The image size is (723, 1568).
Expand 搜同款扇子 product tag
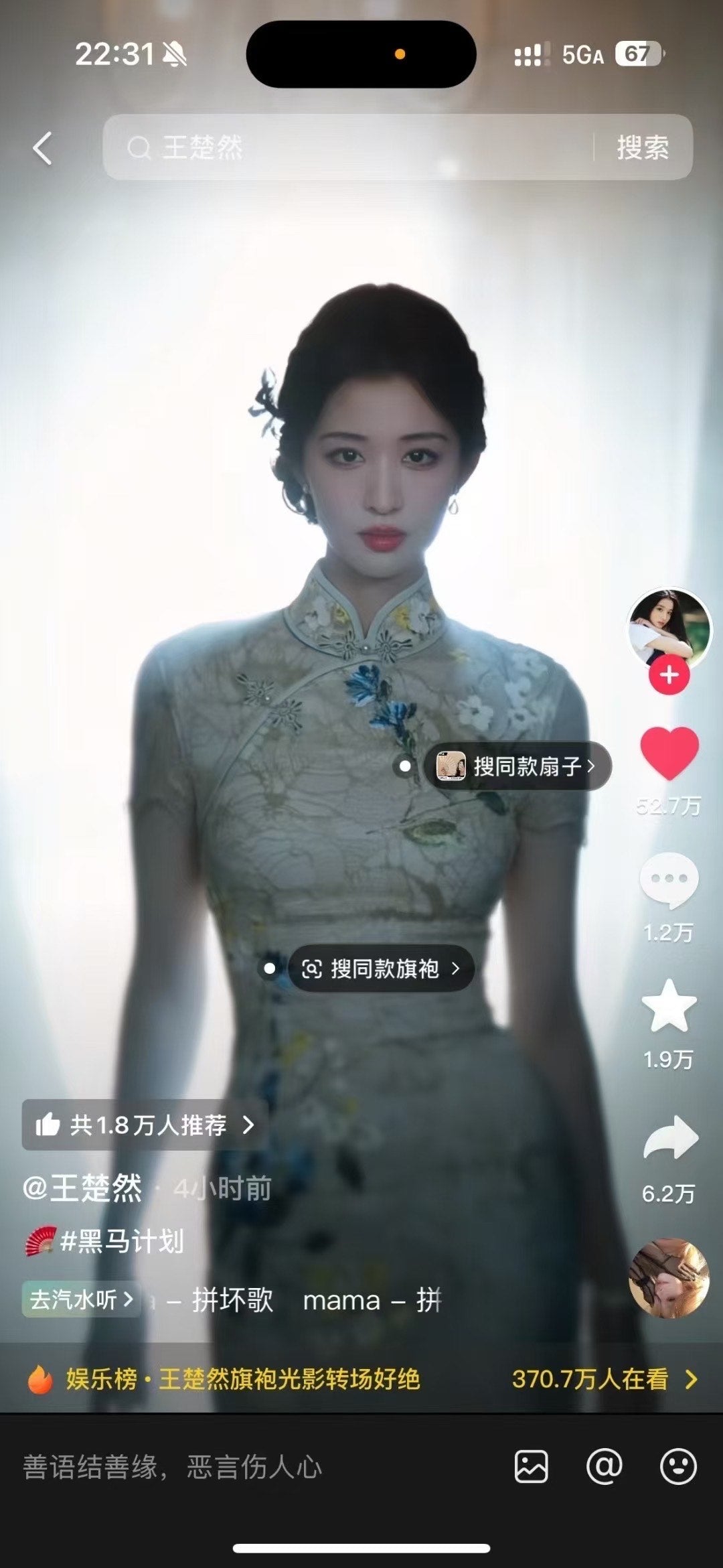tap(529, 767)
